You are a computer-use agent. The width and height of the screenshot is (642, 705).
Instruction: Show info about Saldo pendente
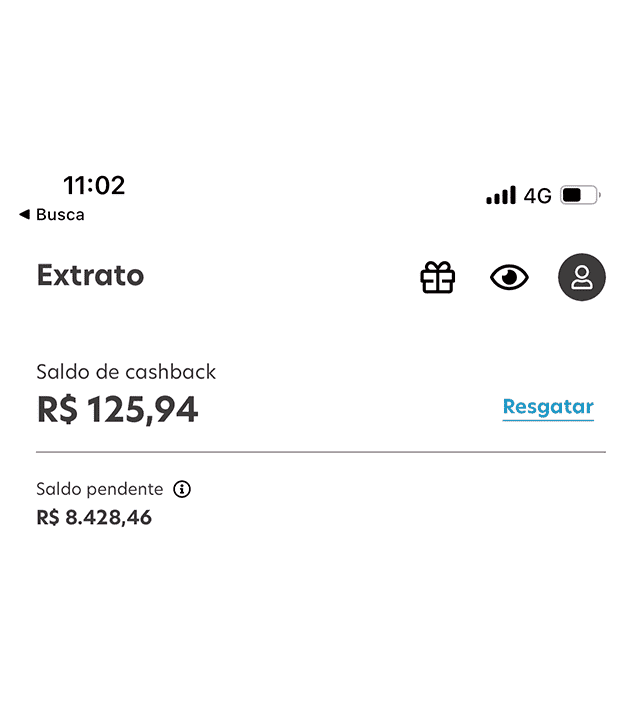coord(182,489)
